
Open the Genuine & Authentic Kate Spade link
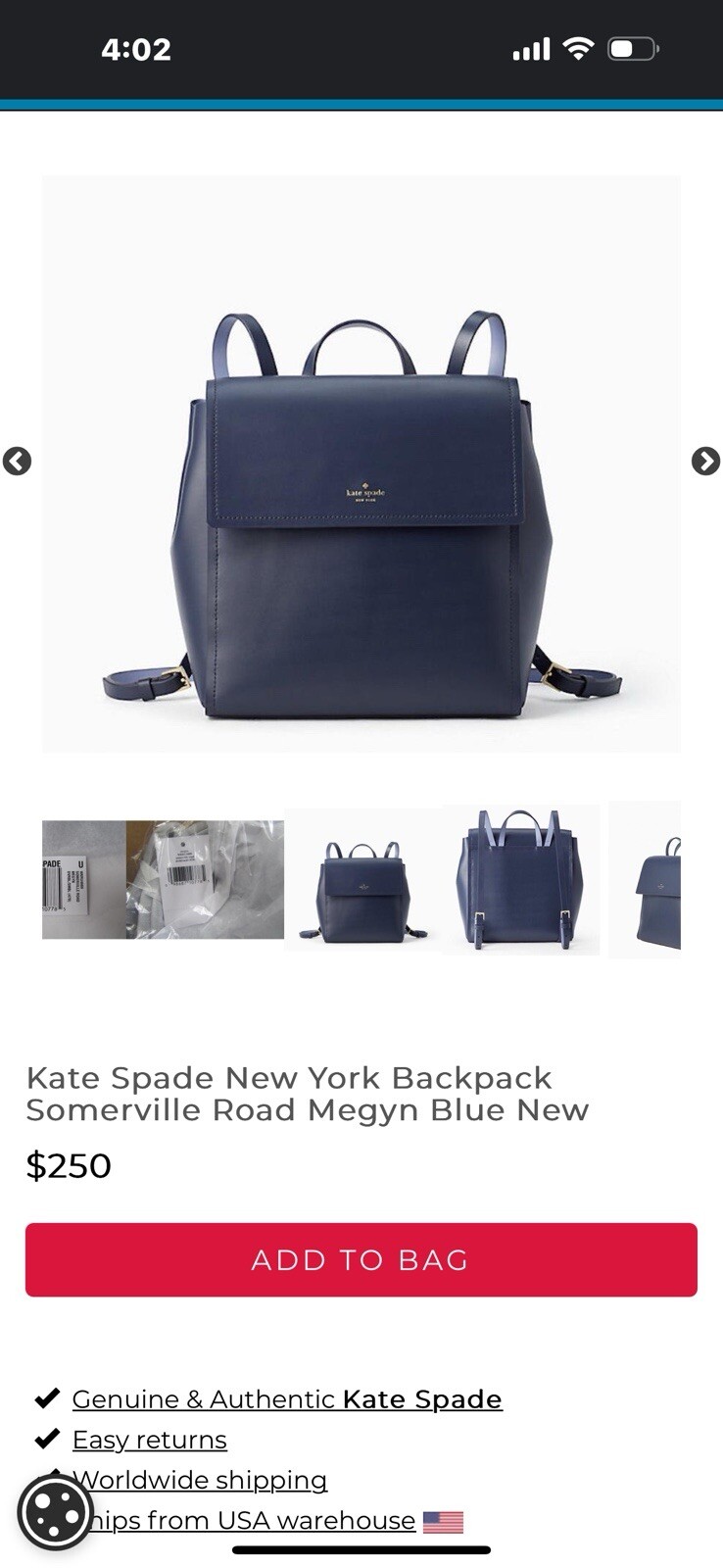[x=286, y=1398]
